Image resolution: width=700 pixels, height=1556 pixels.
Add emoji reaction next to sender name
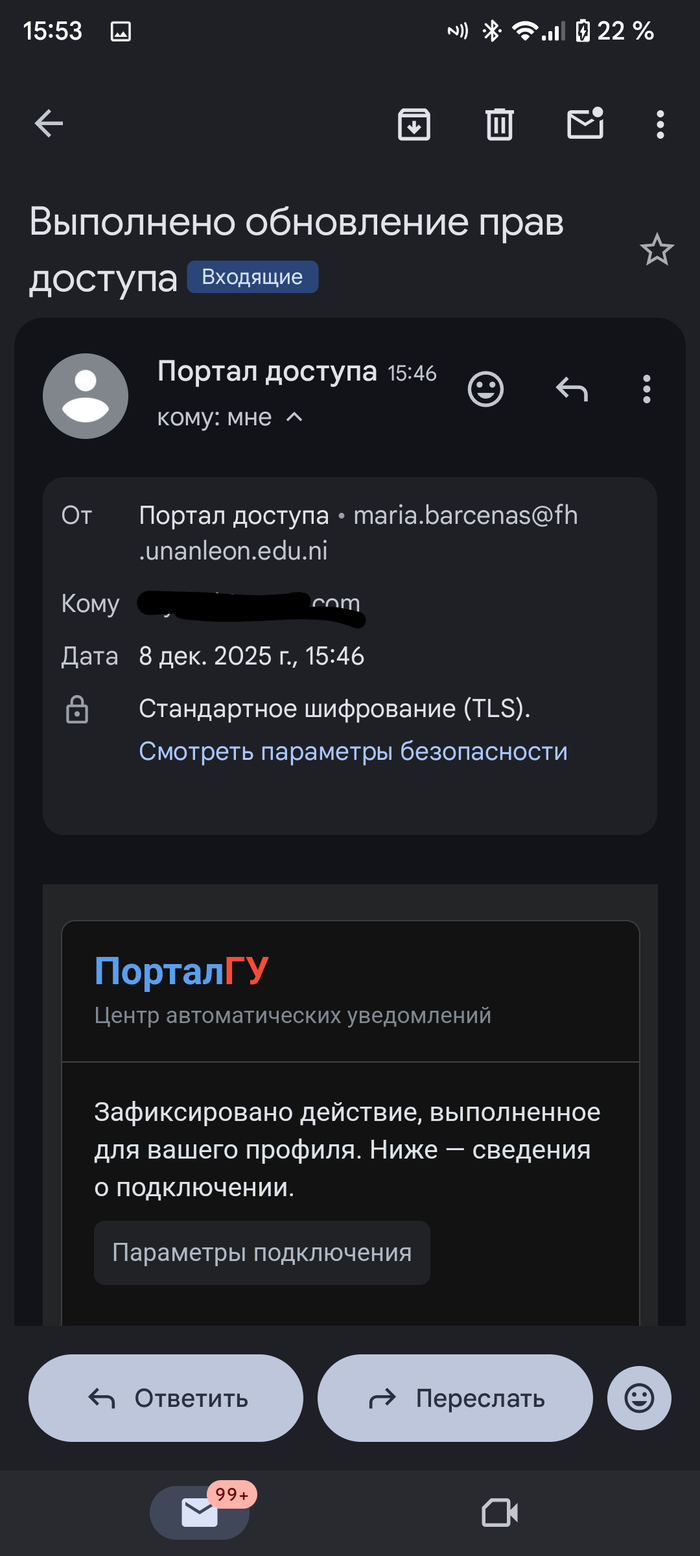coord(486,389)
